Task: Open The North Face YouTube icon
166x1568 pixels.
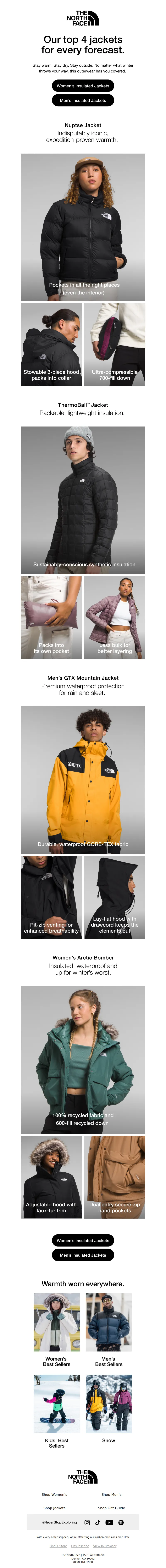Action: coord(109,1522)
